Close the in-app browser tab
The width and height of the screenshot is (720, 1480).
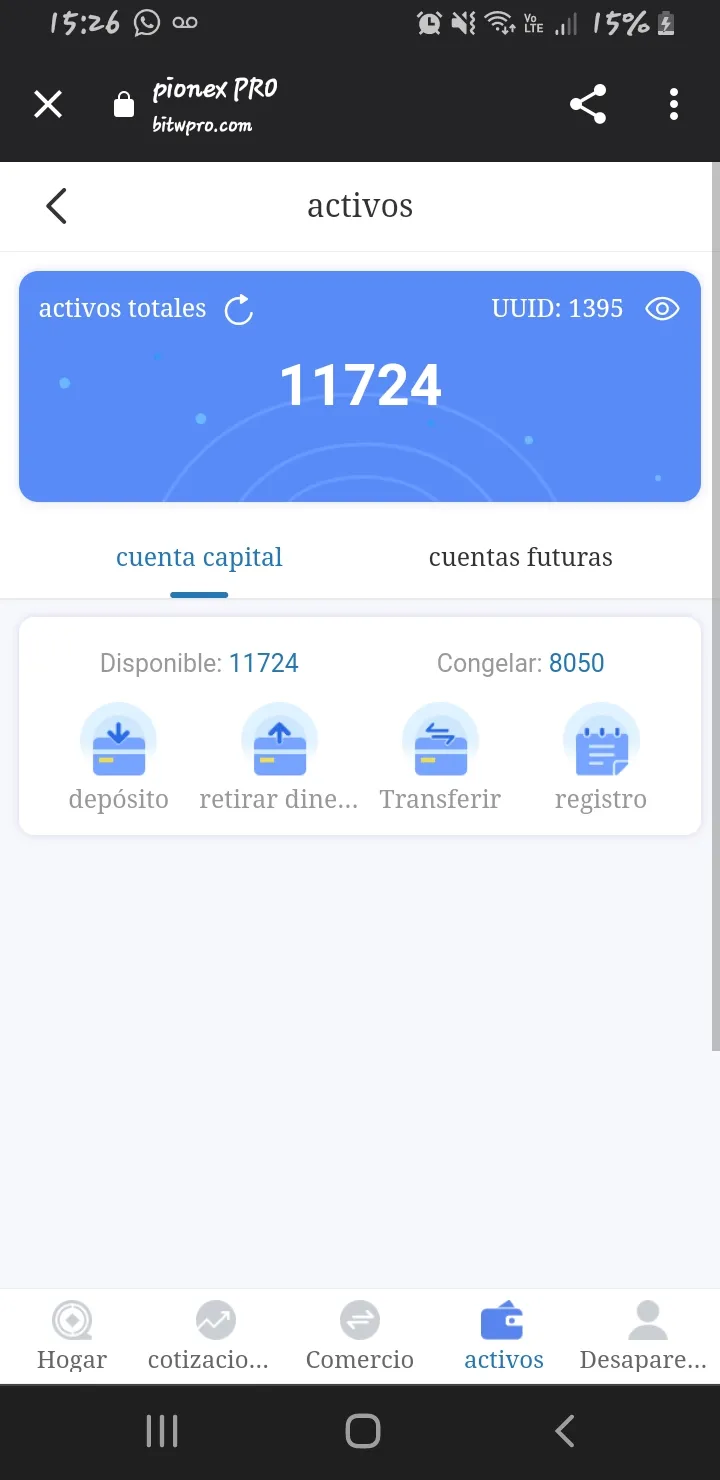pos(48,104)
